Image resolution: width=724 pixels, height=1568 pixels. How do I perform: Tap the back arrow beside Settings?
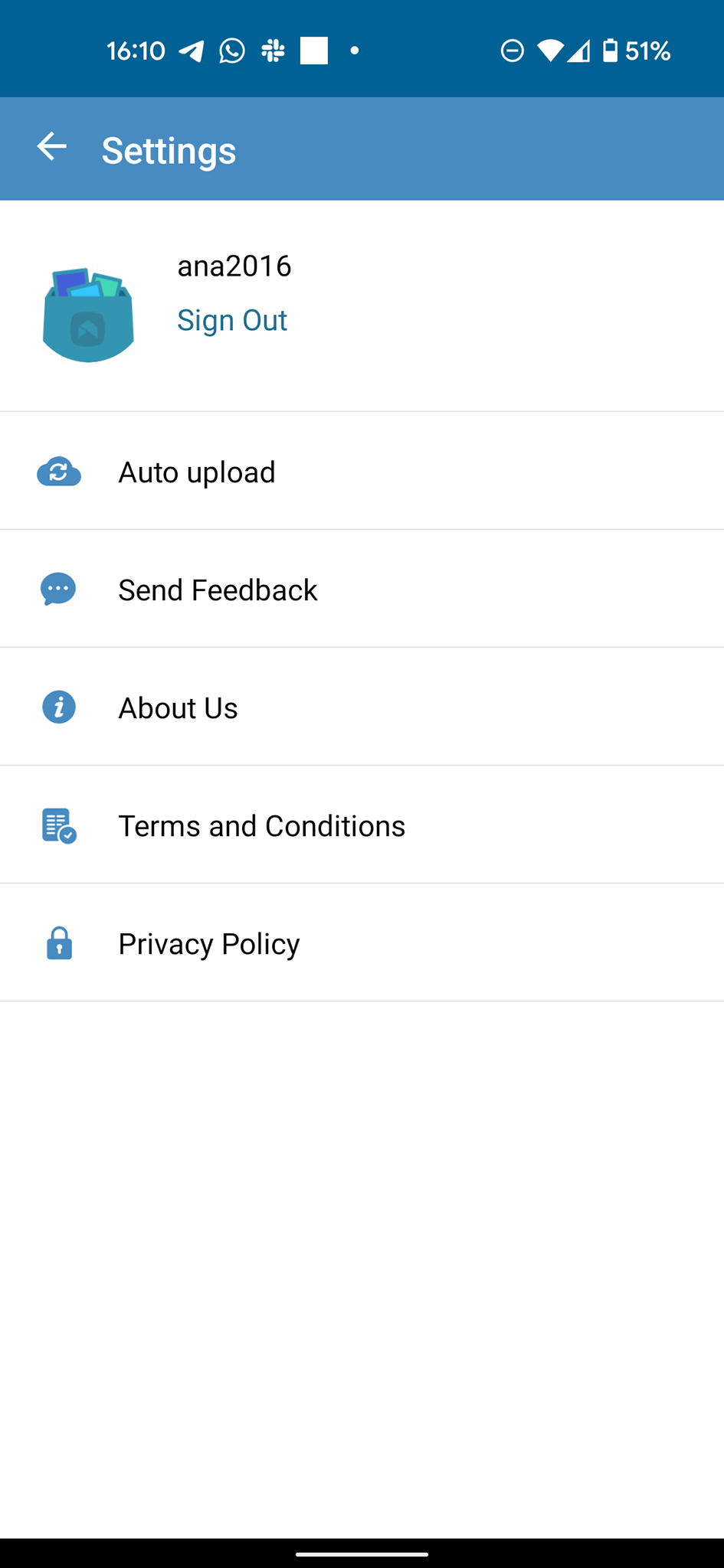click(51, 147)
